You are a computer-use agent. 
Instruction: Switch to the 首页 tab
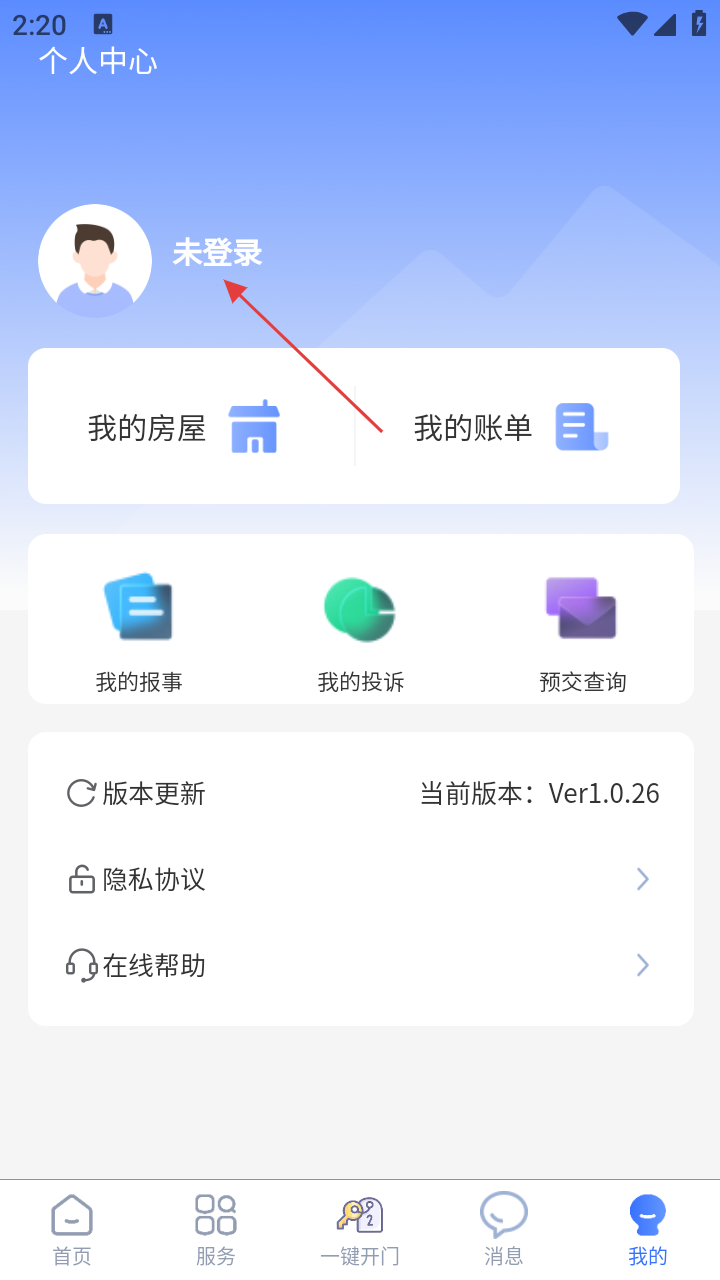click(x=72, y=1229)
